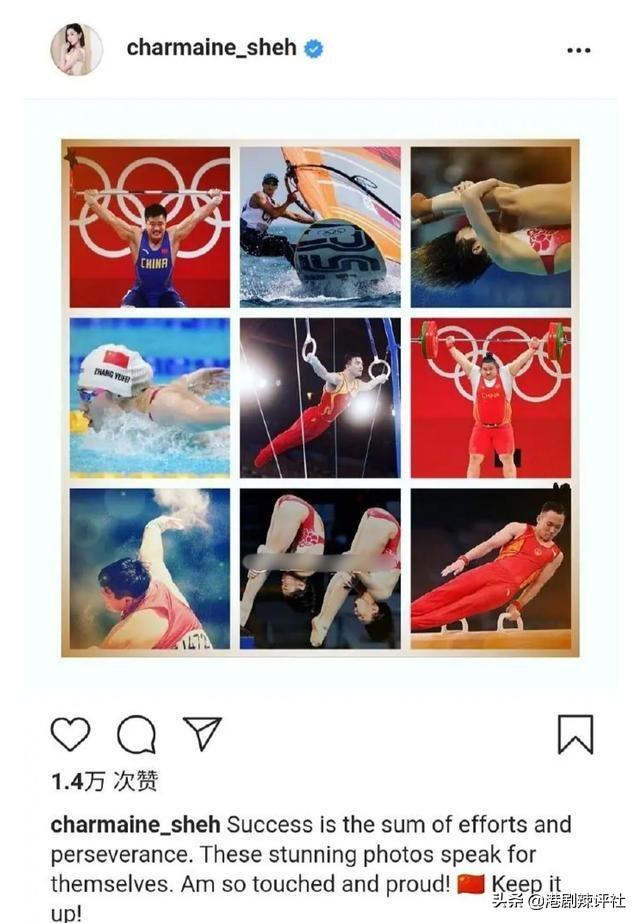Open the comments on this post

136,734
